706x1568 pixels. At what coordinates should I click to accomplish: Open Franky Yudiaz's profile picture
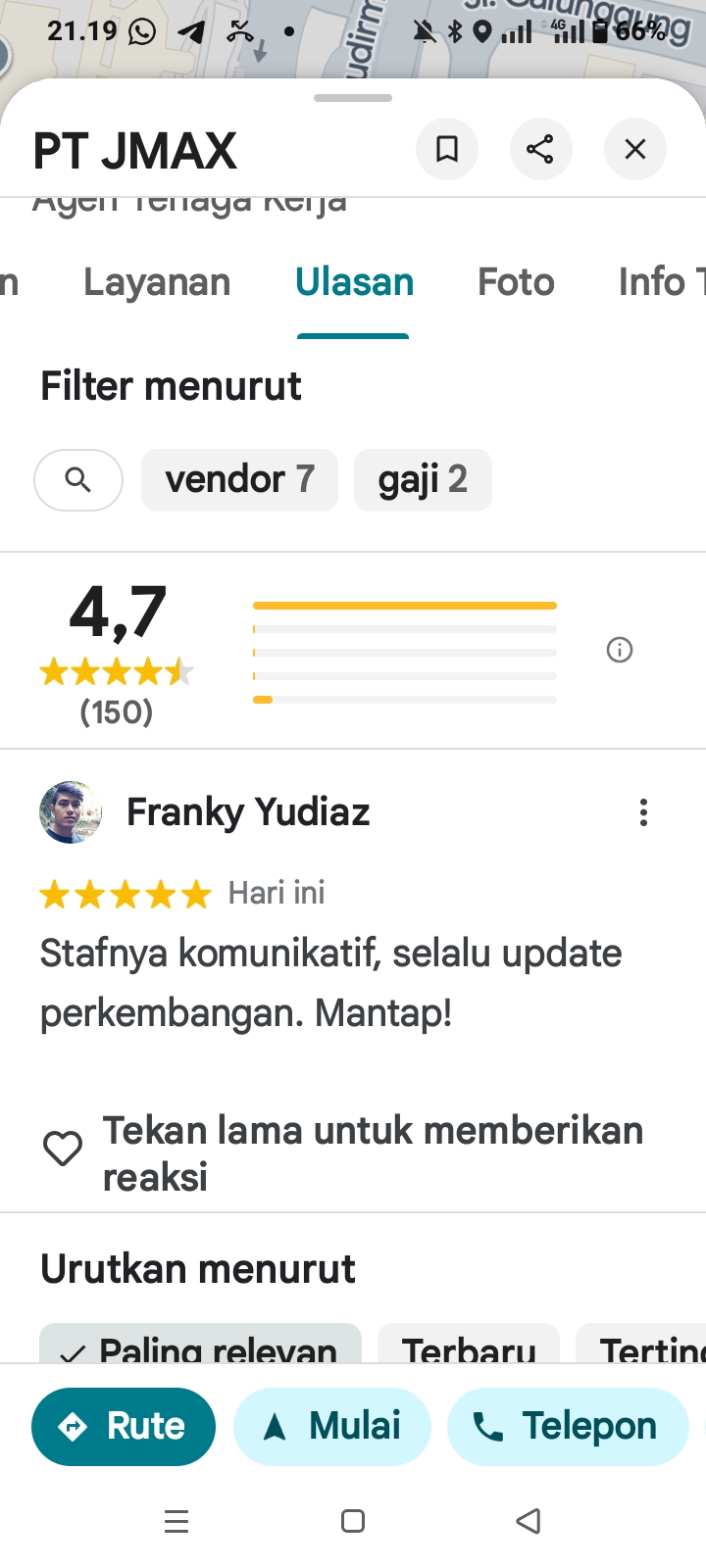coord(71,812)
